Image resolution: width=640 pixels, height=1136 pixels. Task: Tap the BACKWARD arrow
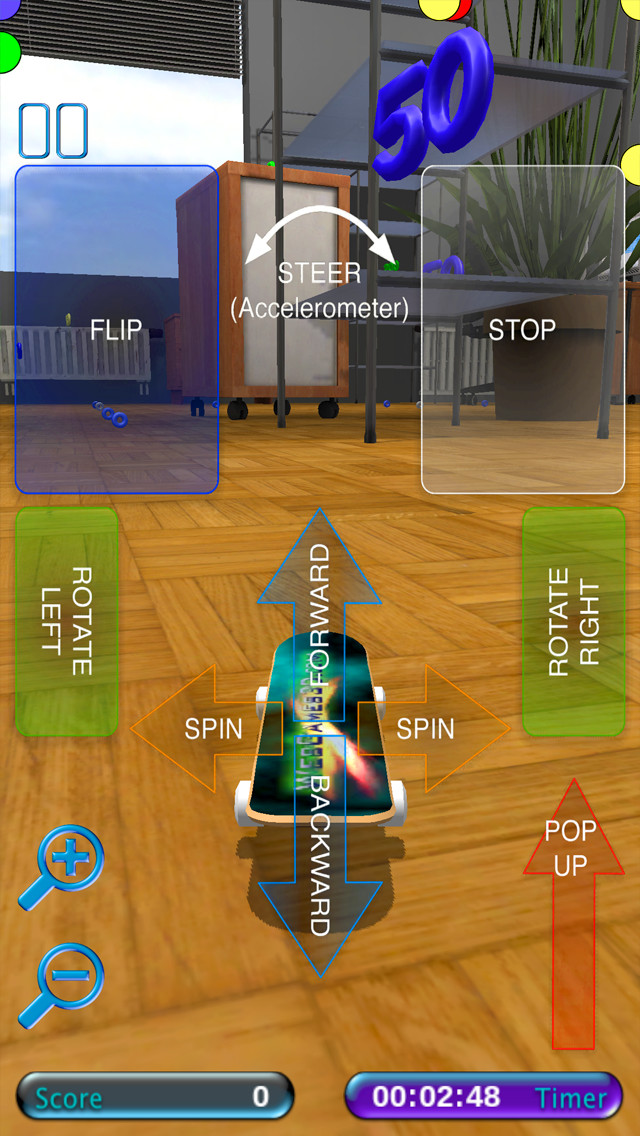tap(320, 856)
